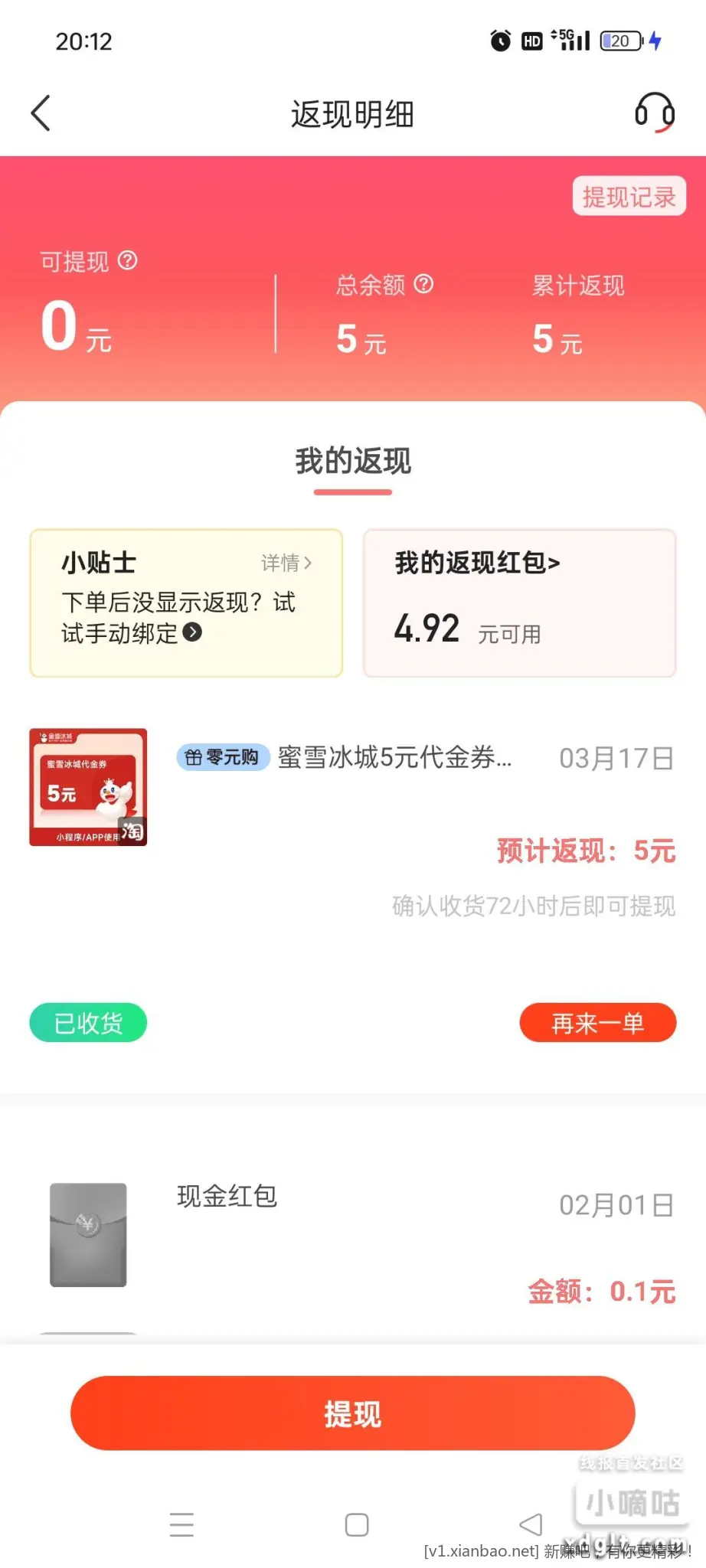This screenshot has width=706, height=1568.
Task: Tap the help icon next to 可提现
Action: [128, 261]
